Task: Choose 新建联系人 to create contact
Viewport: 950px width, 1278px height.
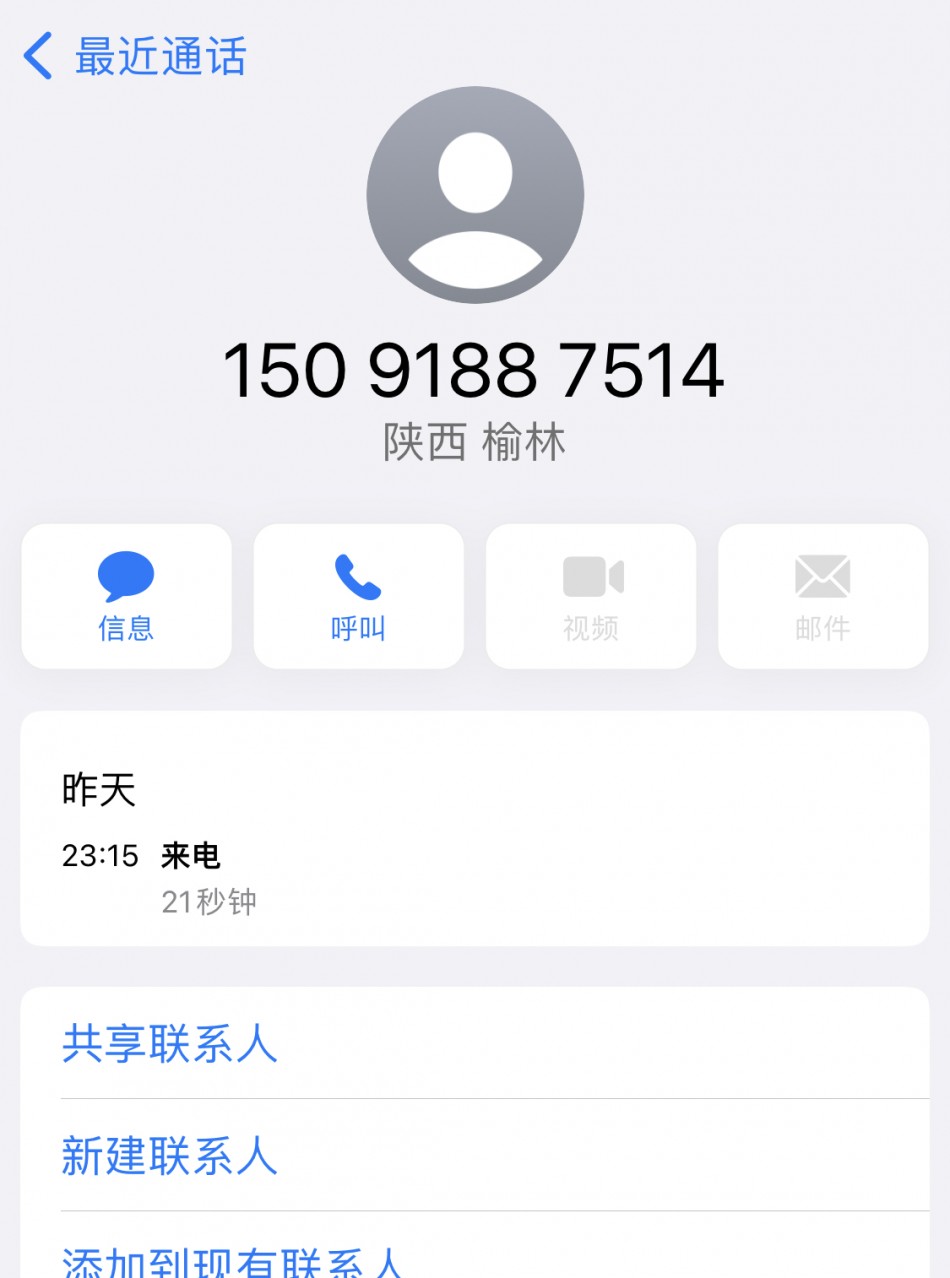Action: [170, 1156]
